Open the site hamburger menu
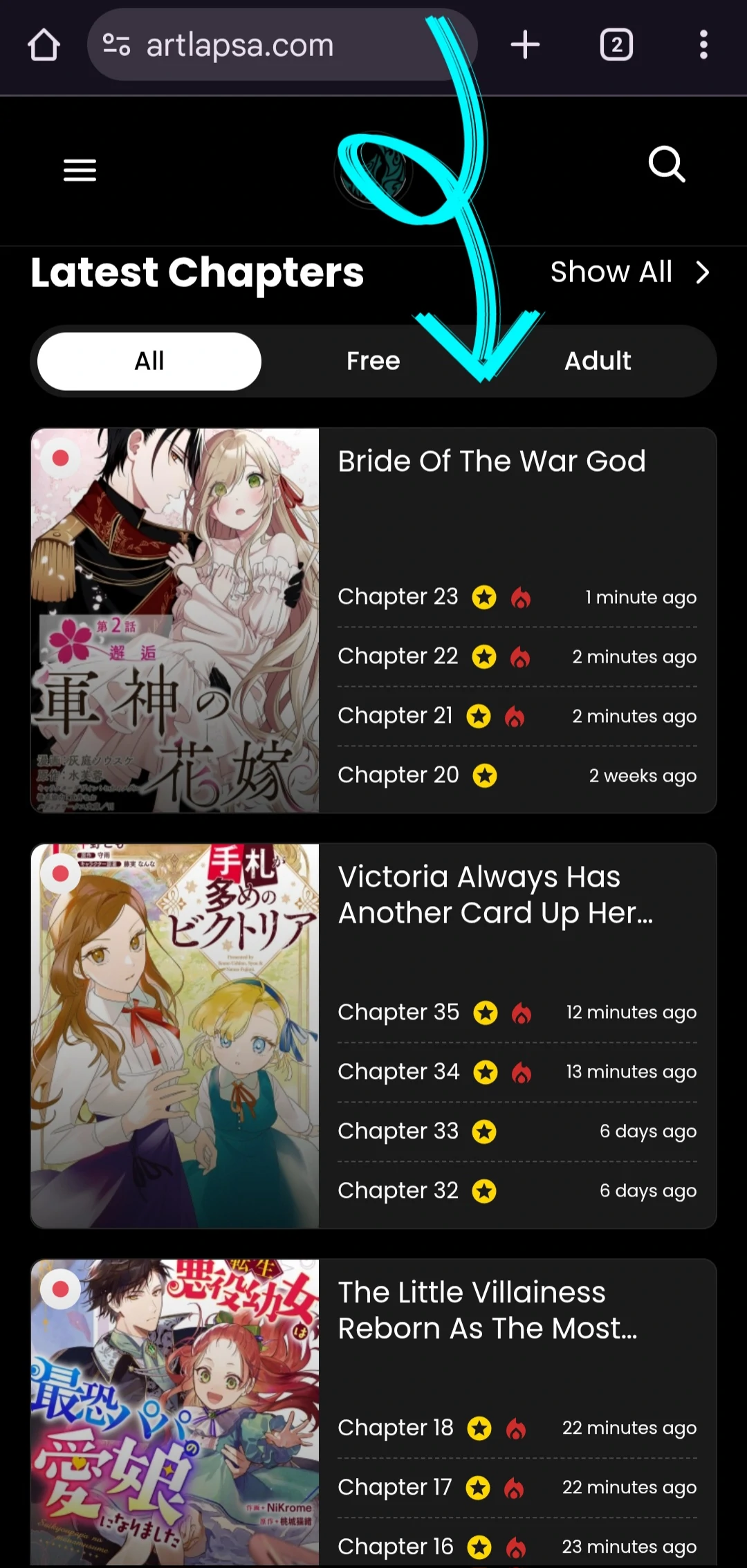 (x=80, y=170)
